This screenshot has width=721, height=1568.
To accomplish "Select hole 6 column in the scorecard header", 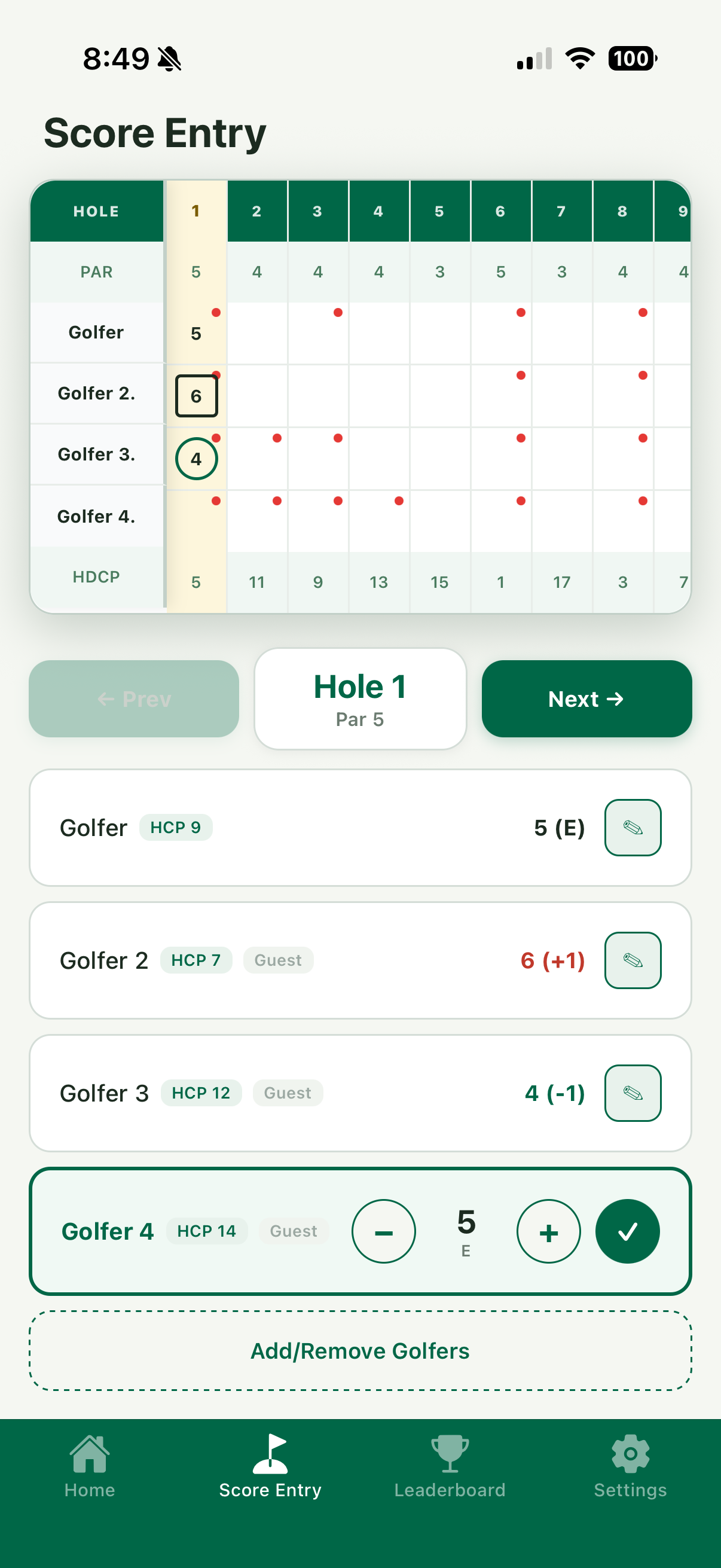I will pyautogui.click(x=500, y=211).
